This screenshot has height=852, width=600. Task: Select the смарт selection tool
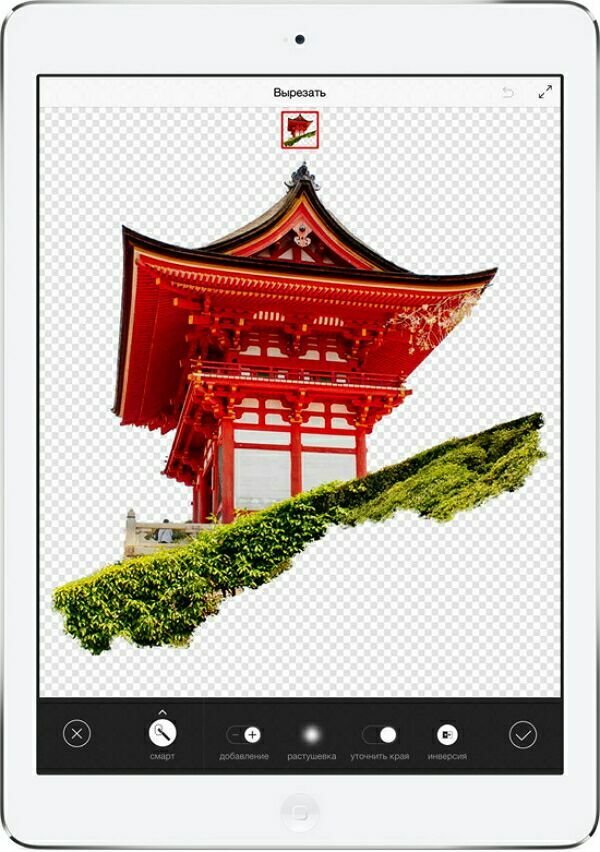[x=162, y=733]
